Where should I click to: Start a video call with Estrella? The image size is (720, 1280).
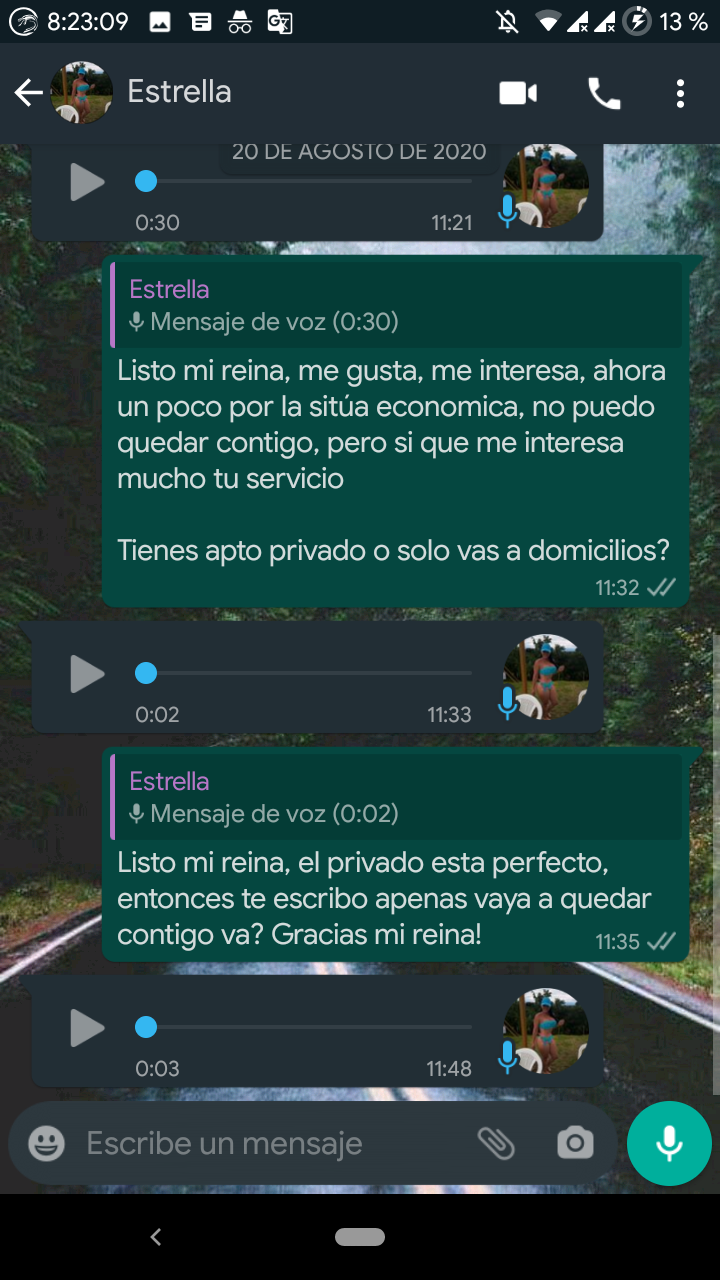coord(518,94)
